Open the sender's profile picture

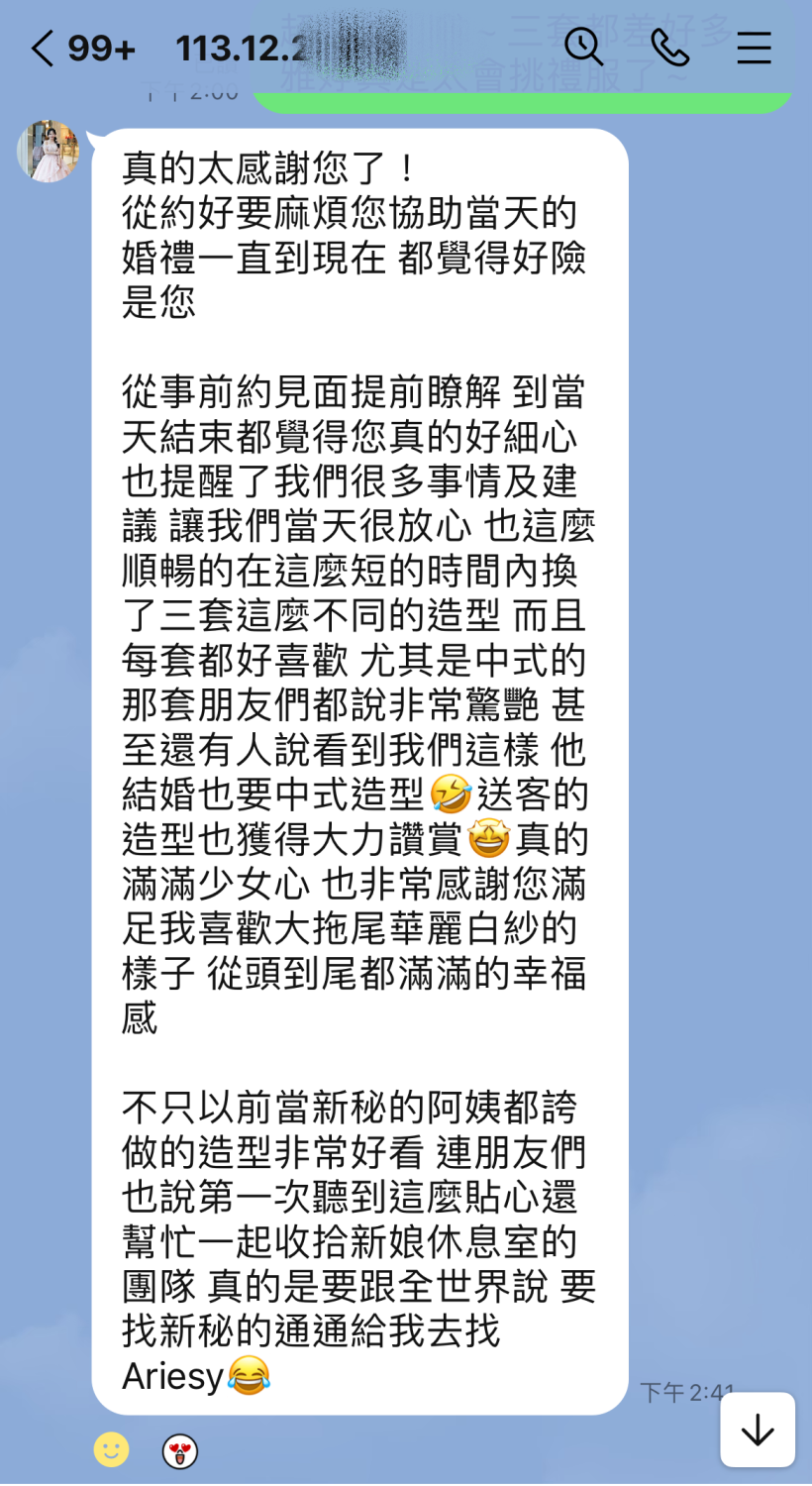[x=48, y=152]
